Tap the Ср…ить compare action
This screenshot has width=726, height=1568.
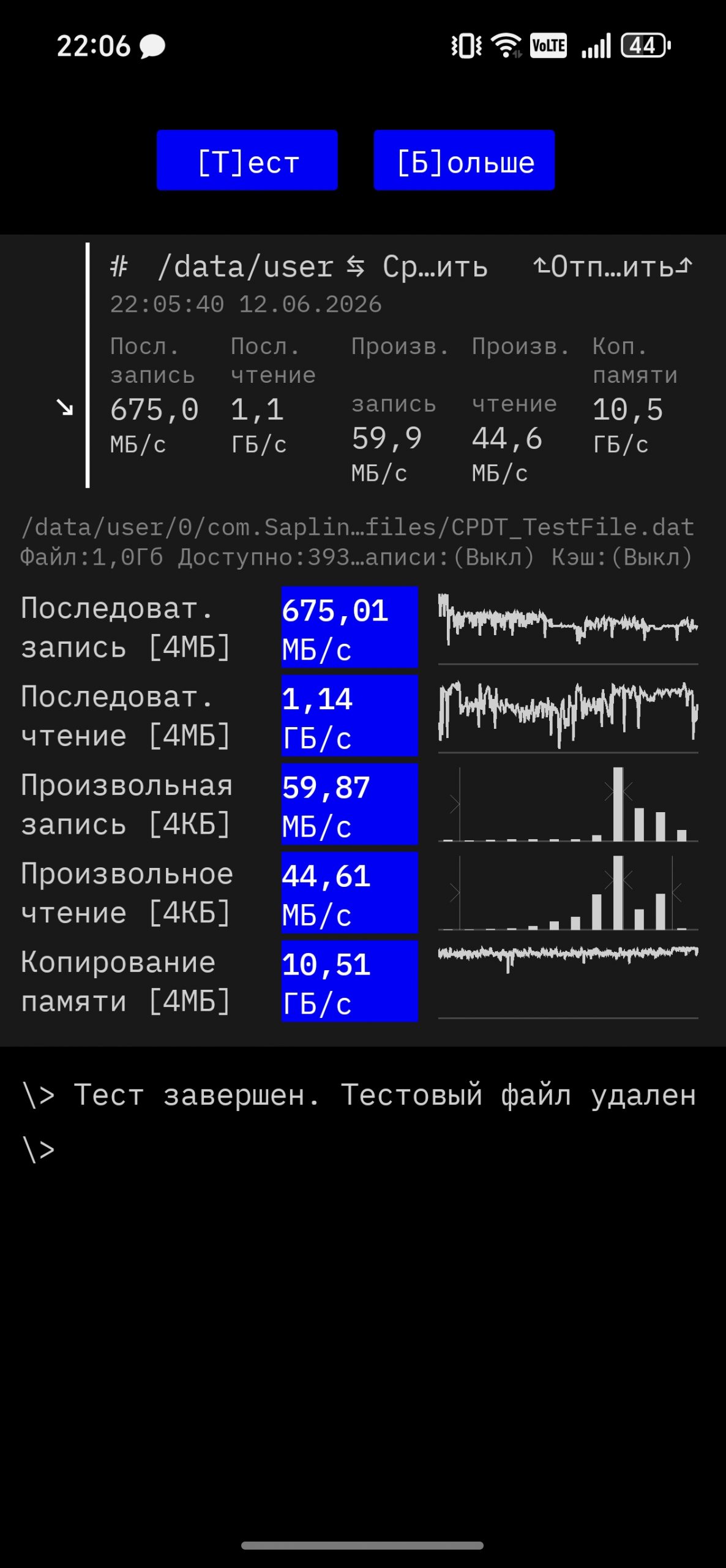[x=417, y=266]
